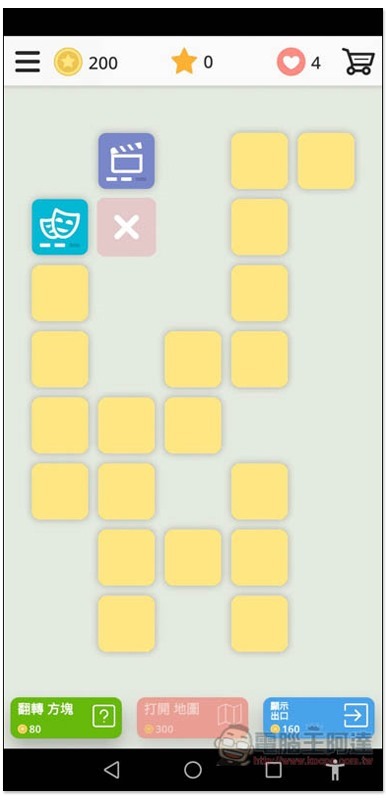386x800 pixels.
Task: Go back with the system back button
Action: 112,769
